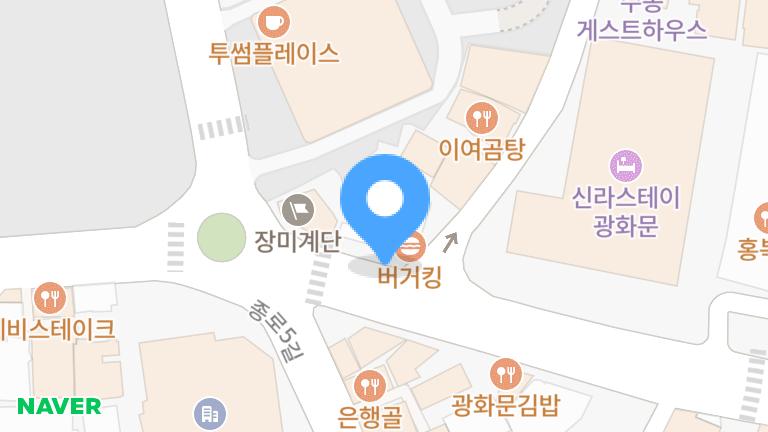Tap the blue location pin marker
The height and width of the screenshot is (432, 768).
(x=385, y=202)
